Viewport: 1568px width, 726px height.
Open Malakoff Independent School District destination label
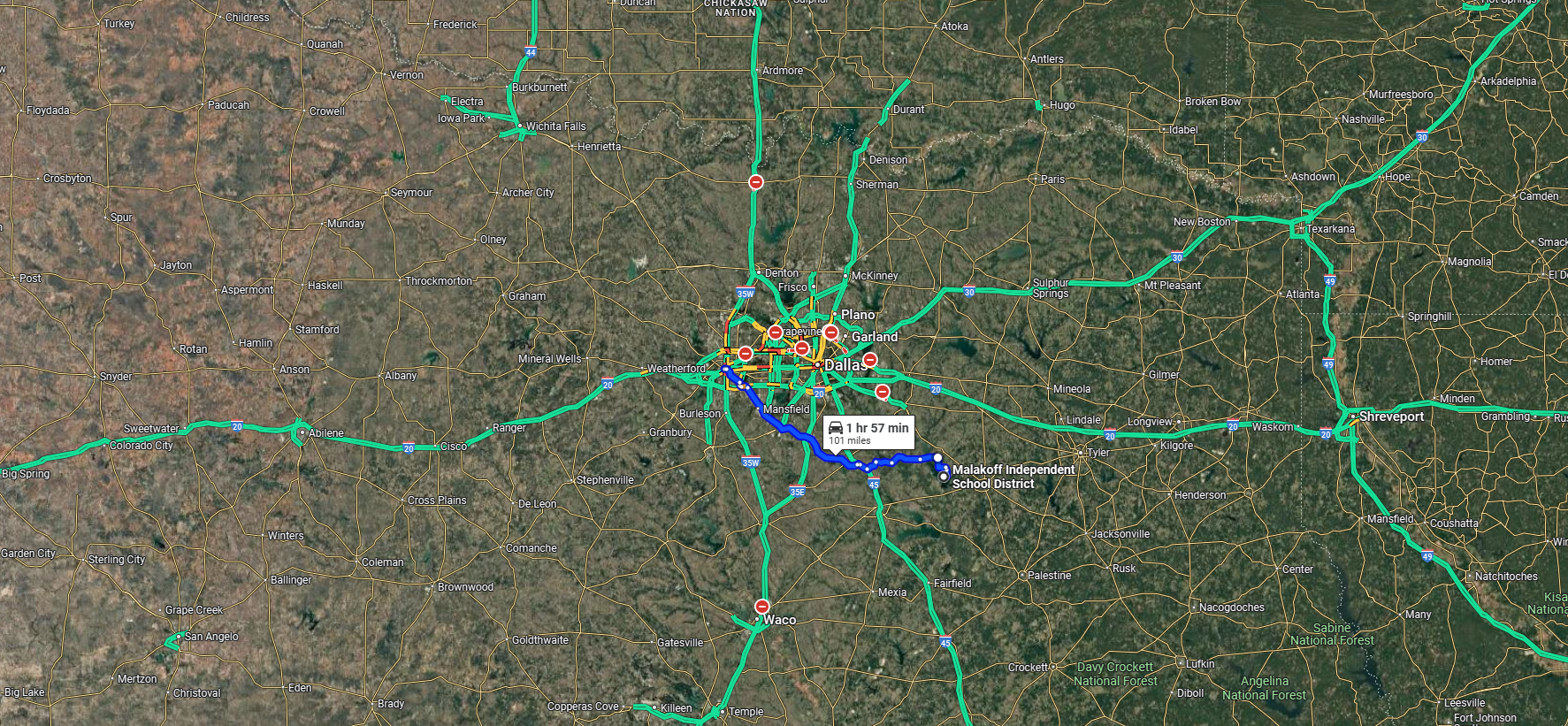pyautogui.click(x=1013, y=477)
